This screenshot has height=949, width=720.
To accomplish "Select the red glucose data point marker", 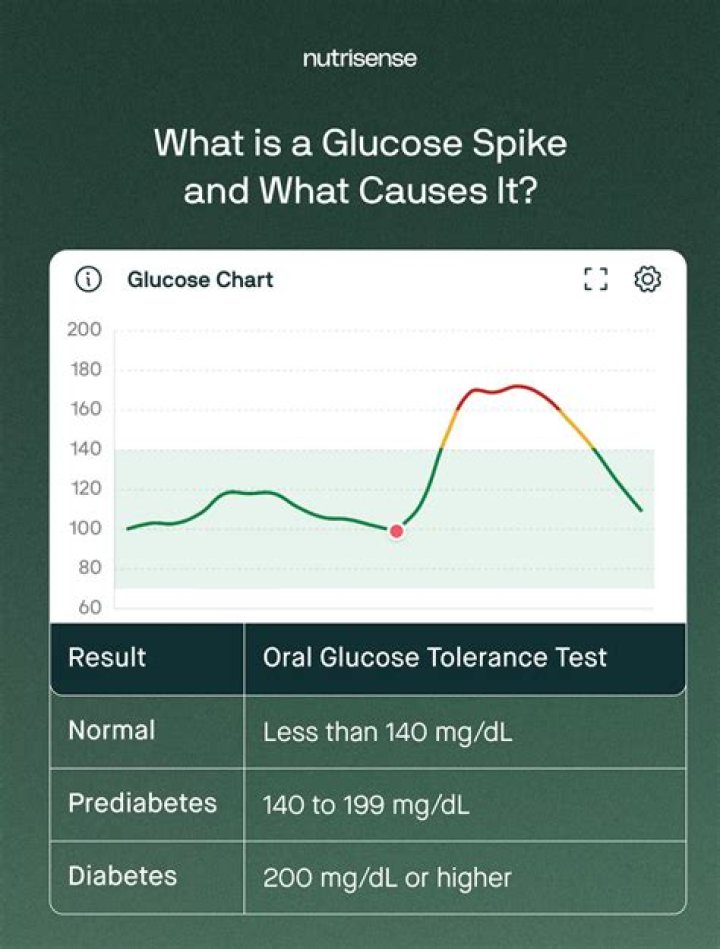I will 396,530.
